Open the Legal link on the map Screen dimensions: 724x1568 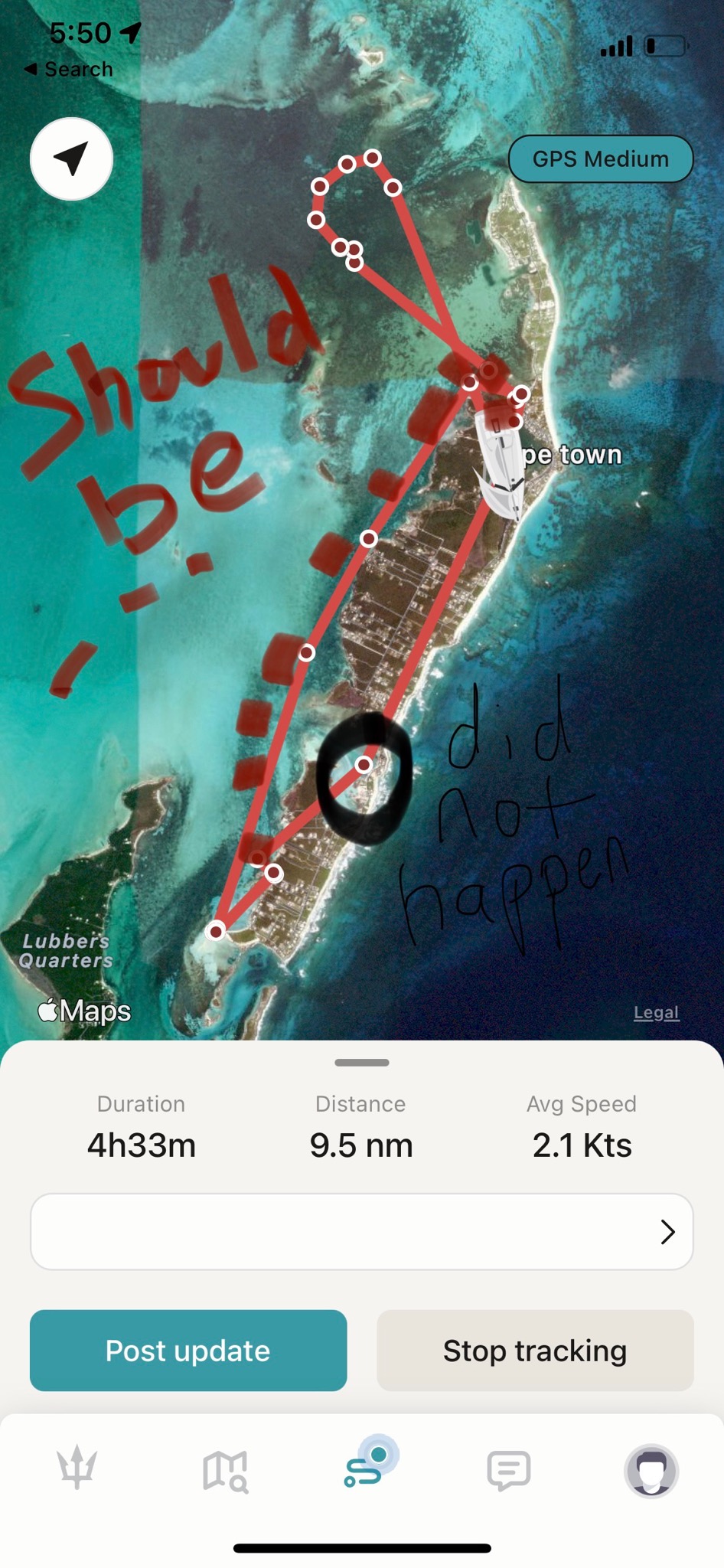(656, 1012)
